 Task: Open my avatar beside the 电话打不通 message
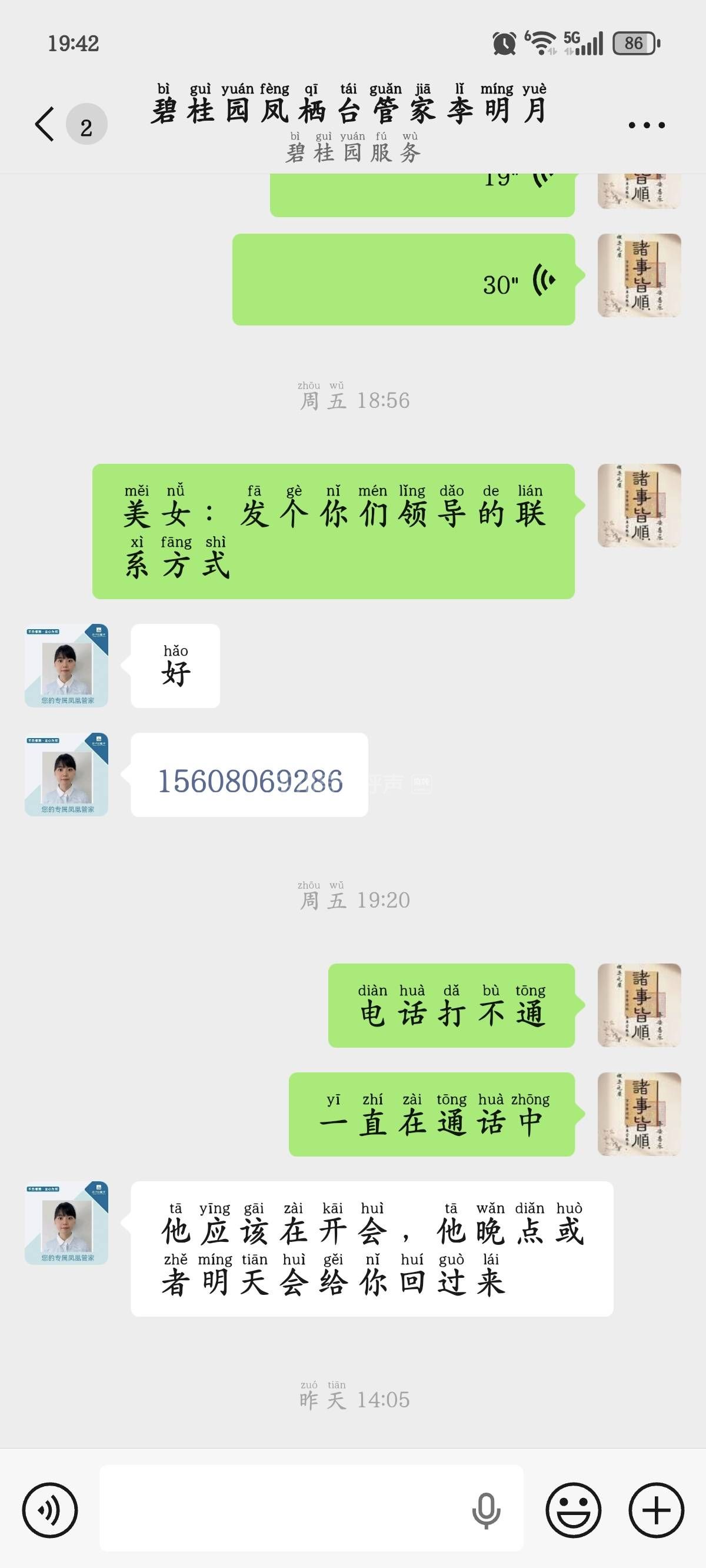coord(638,1005)
